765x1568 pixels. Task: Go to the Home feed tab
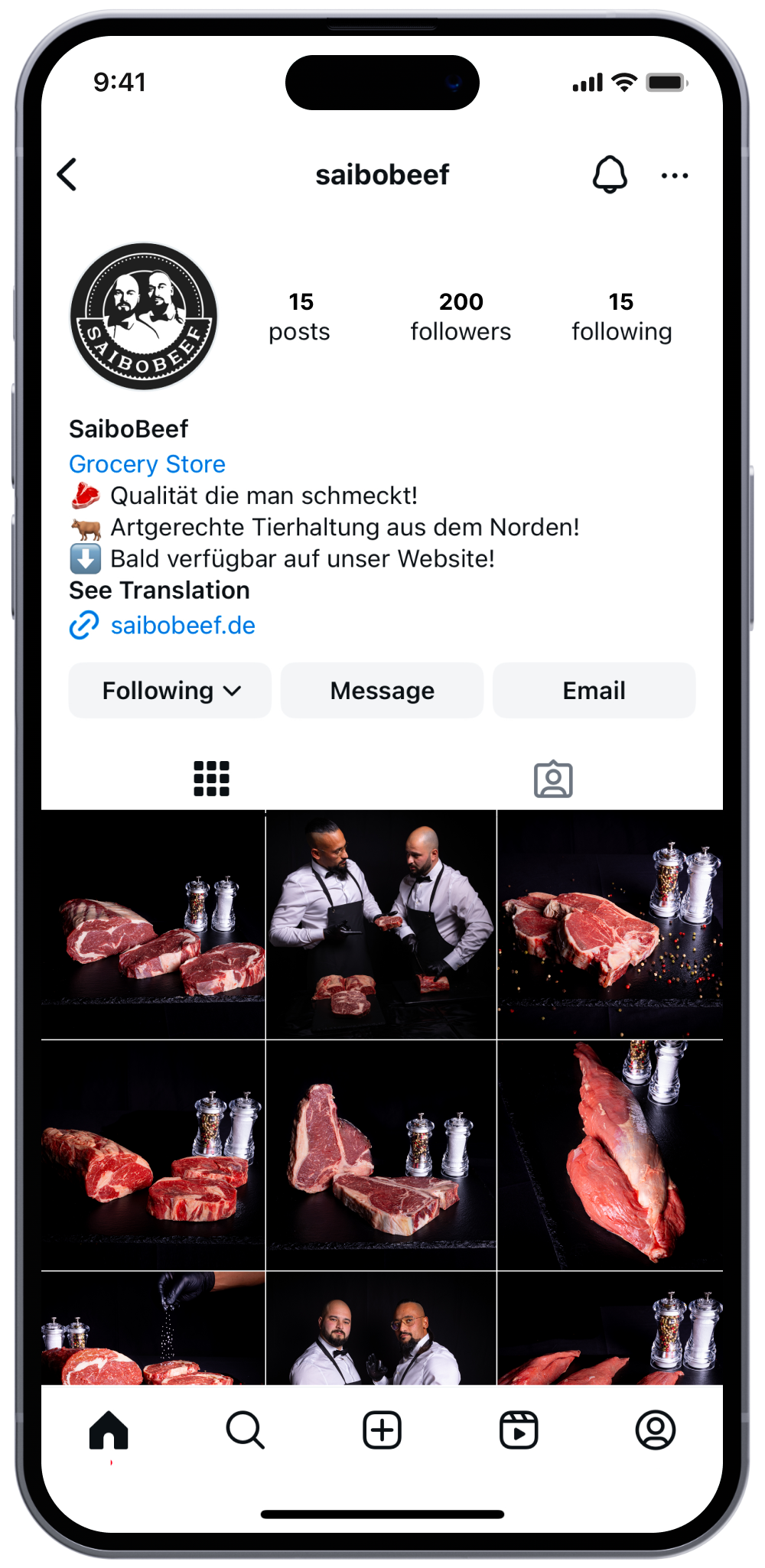tap(109, 1430)
